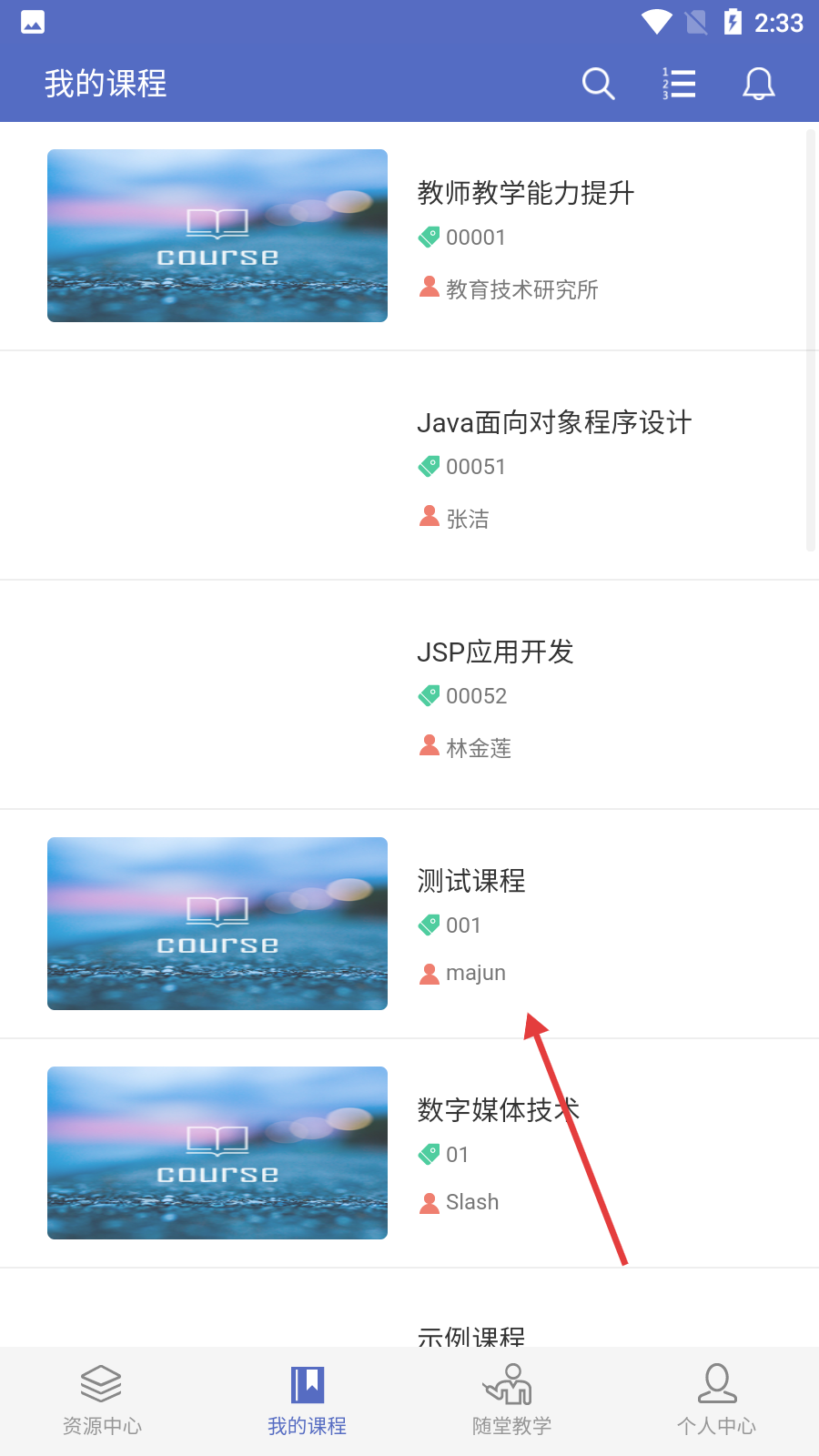Click the tag icon beside code 01
The height and width of the screenshot is (1456, 819).
[x=428, y=1154]
